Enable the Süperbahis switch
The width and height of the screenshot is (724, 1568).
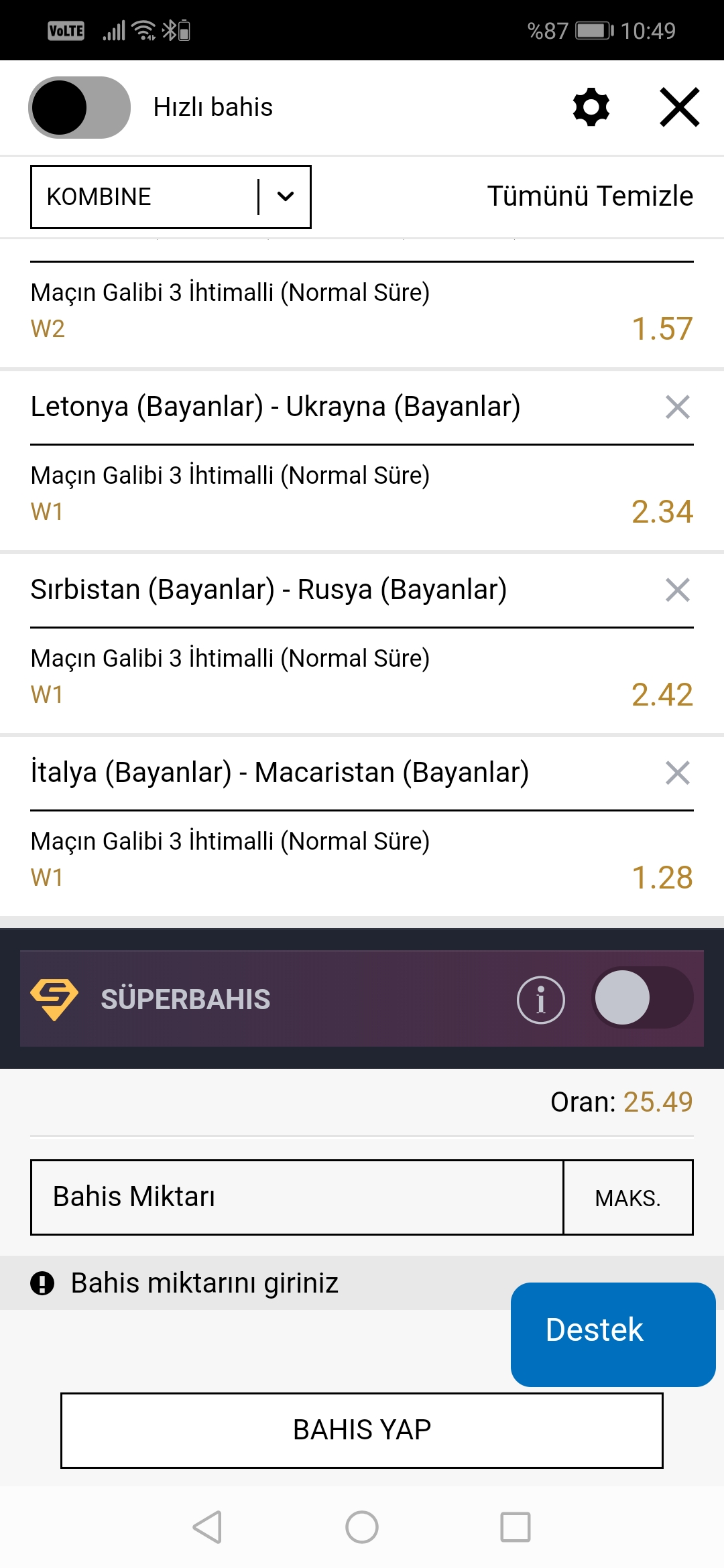tap(642, 998)
